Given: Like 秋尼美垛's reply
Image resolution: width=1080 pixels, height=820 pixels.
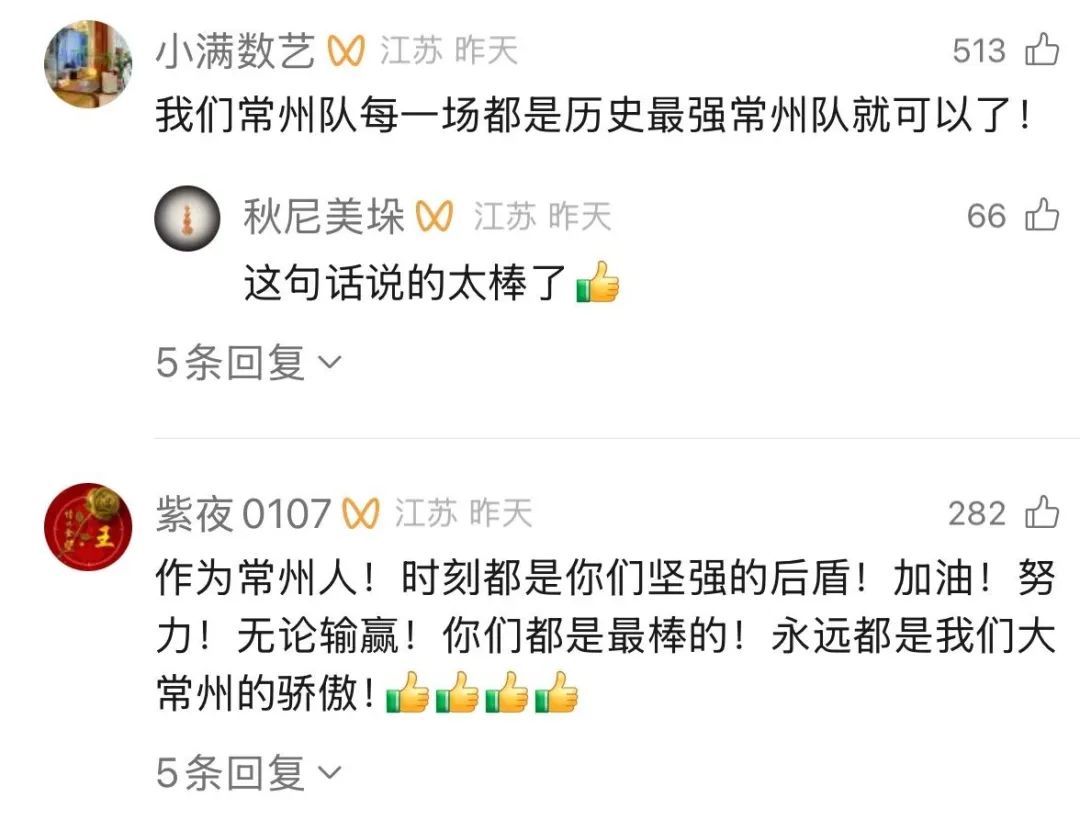Looking at the screenshot, I should [1042, 215].
